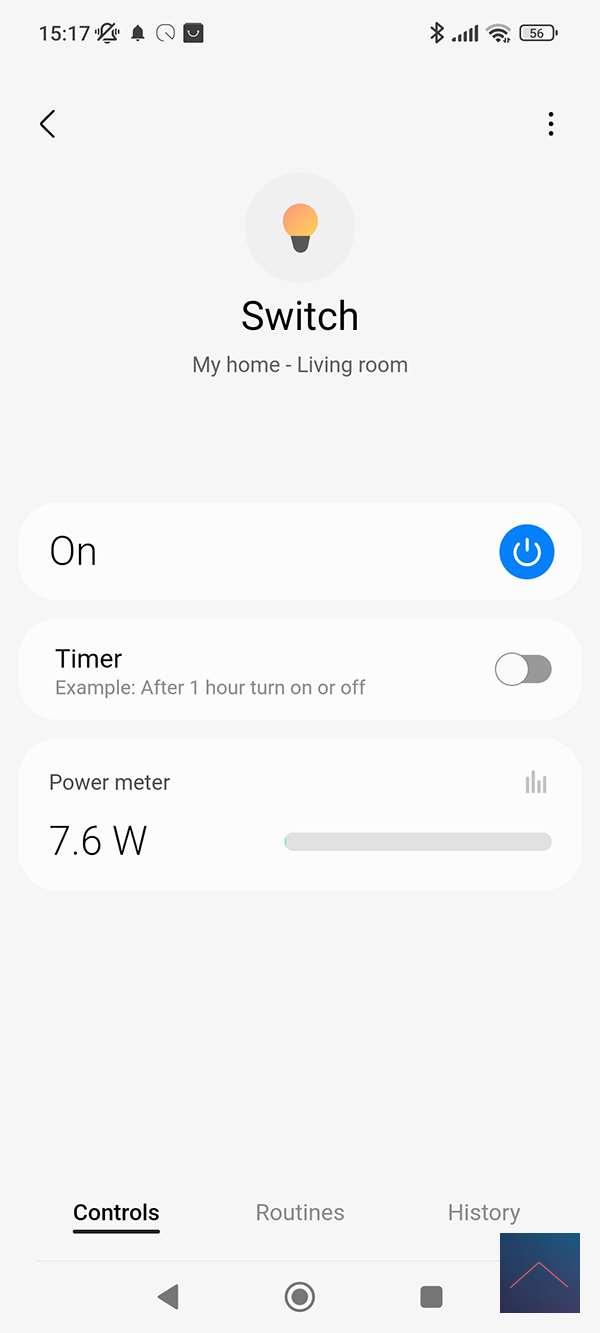The width and height of the screenshot is (600, 1333).
Task: Select the Controls tab
Action: (116, 1213)
